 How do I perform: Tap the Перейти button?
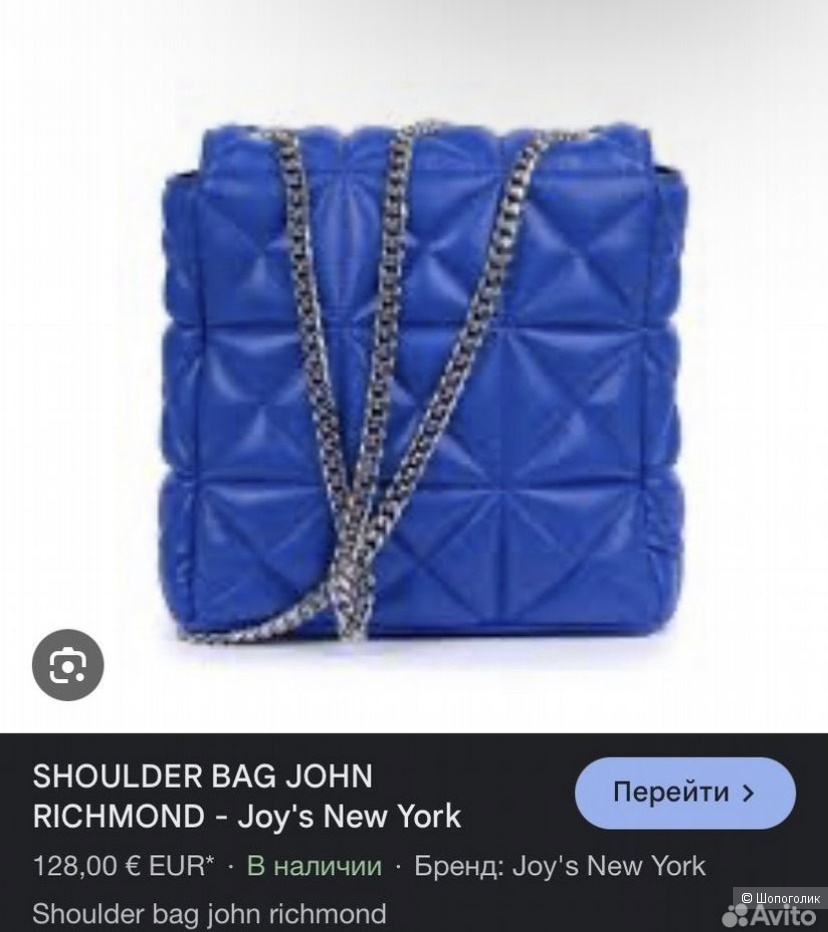(x=684, y=793)
